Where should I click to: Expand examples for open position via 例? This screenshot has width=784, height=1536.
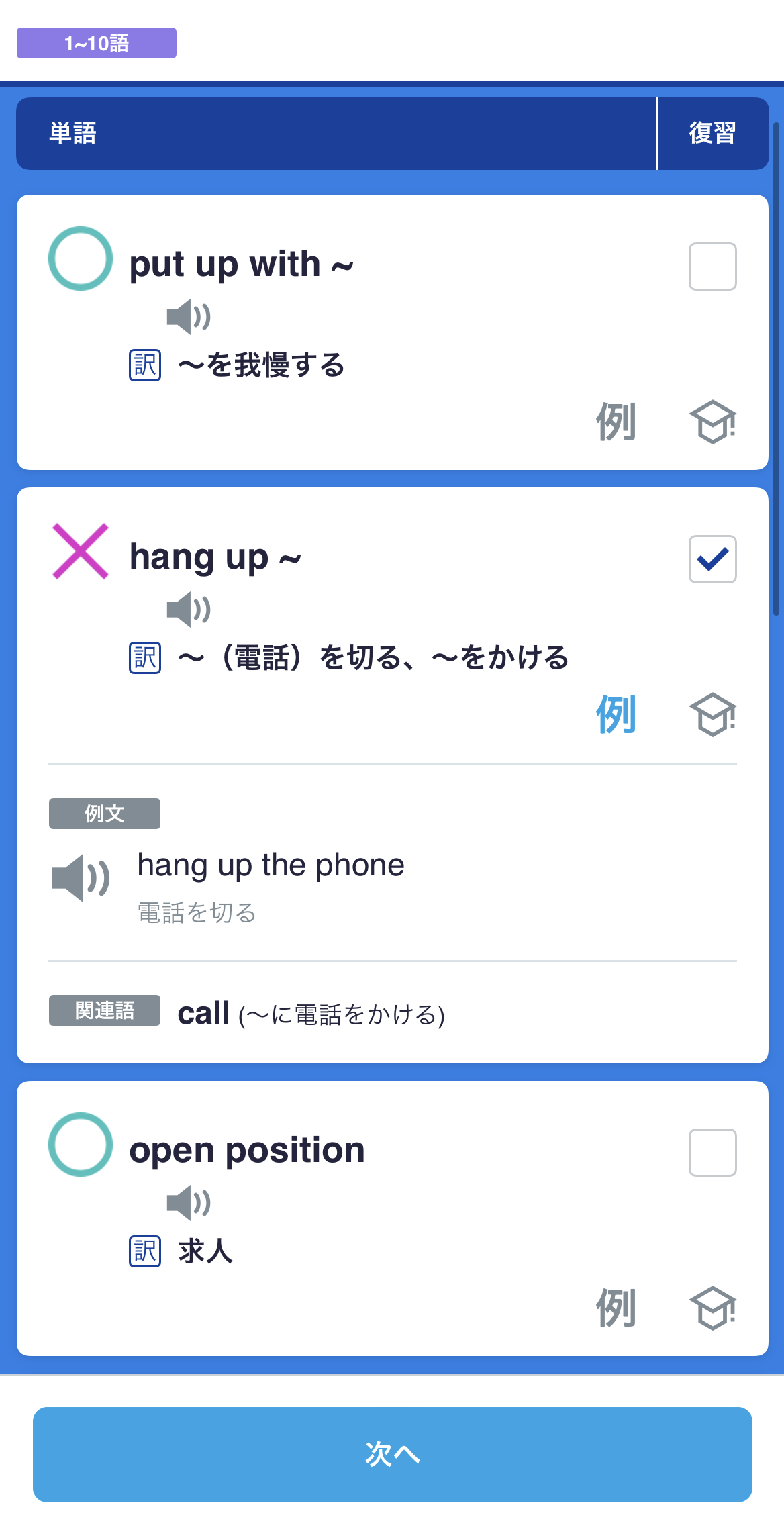(615, 1309)
